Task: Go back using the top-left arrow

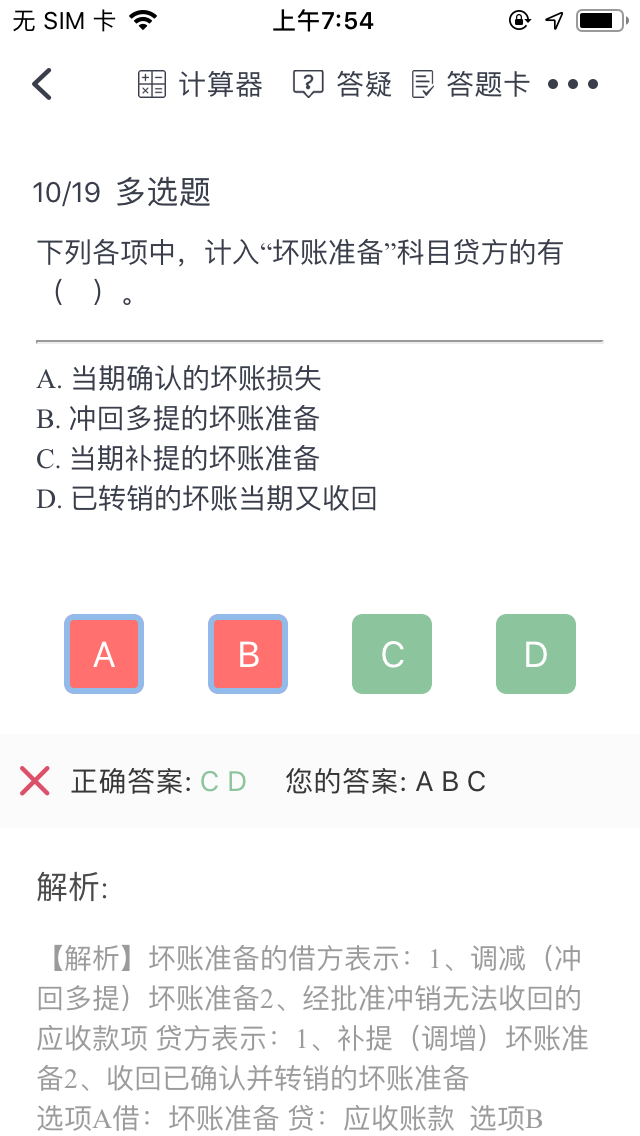Action: [42, 84]
